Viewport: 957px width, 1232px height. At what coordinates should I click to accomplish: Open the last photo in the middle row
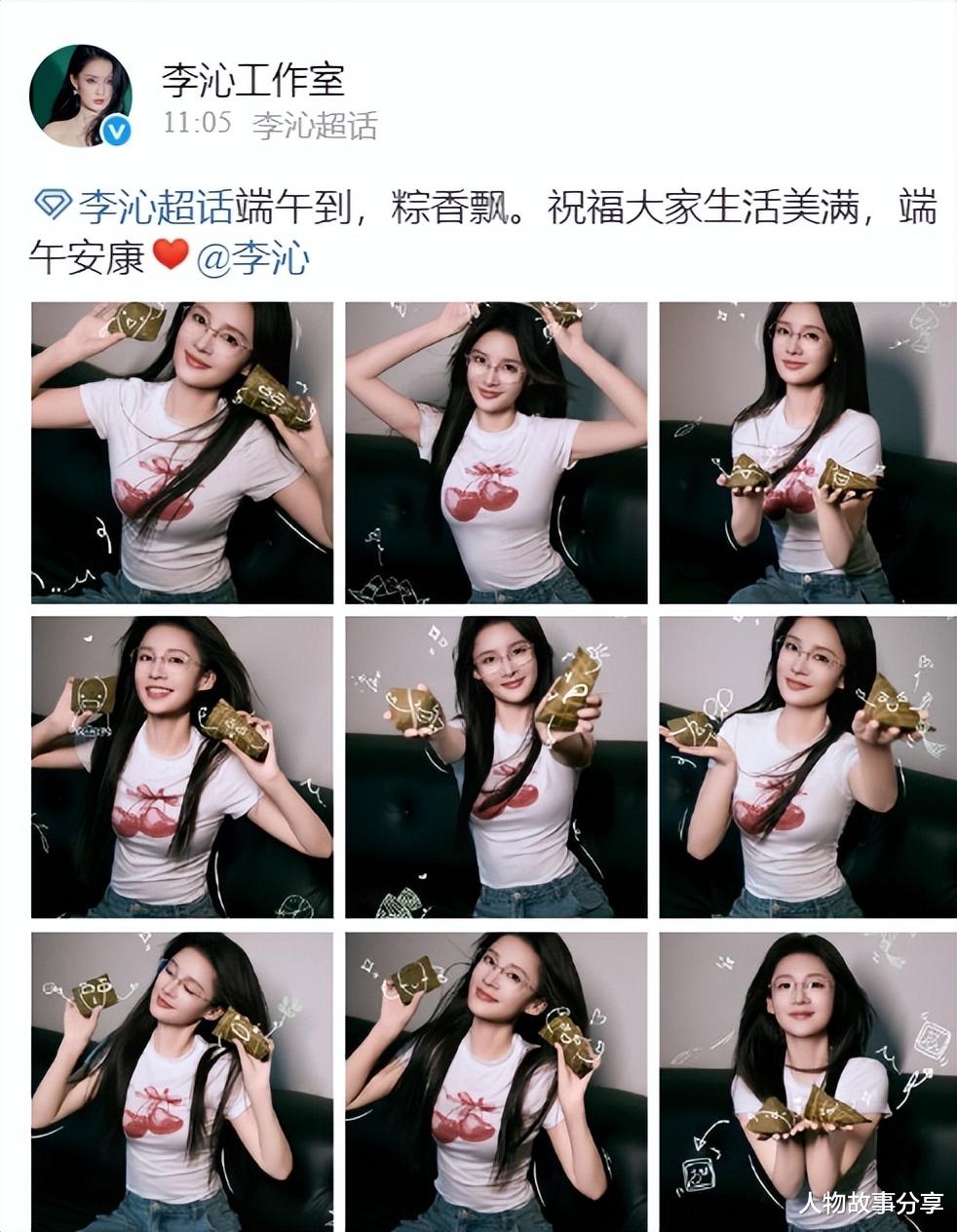pos(808,767)
